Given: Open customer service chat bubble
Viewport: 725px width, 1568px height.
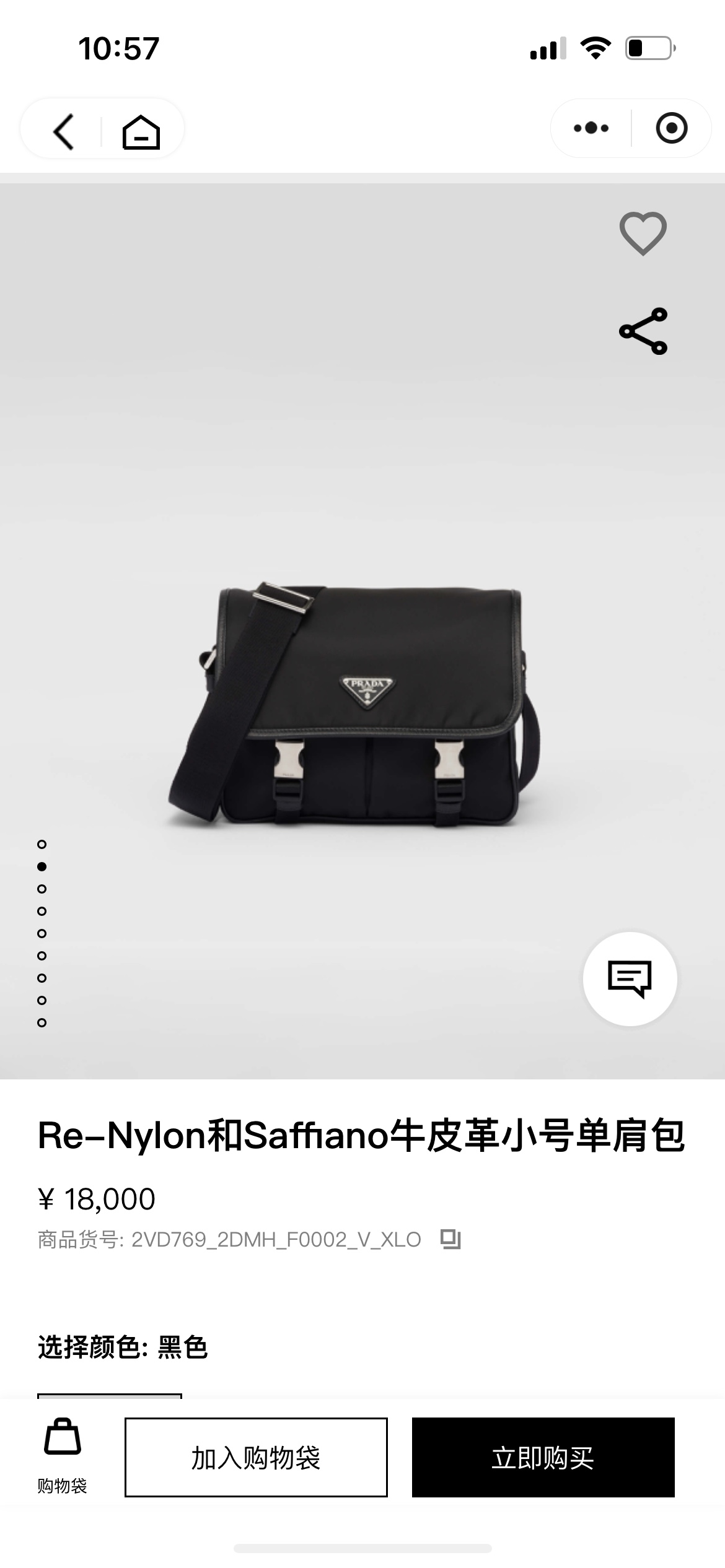Looking at the screenshot, I should click(x=630, y=979).
